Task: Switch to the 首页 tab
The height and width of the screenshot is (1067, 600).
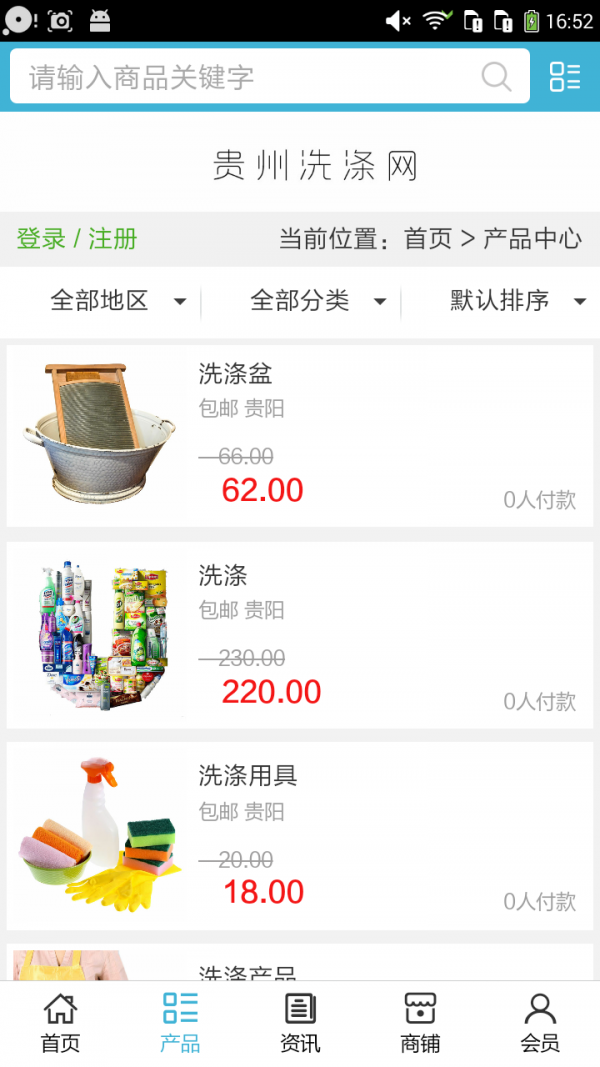Action: [60, 1022]
